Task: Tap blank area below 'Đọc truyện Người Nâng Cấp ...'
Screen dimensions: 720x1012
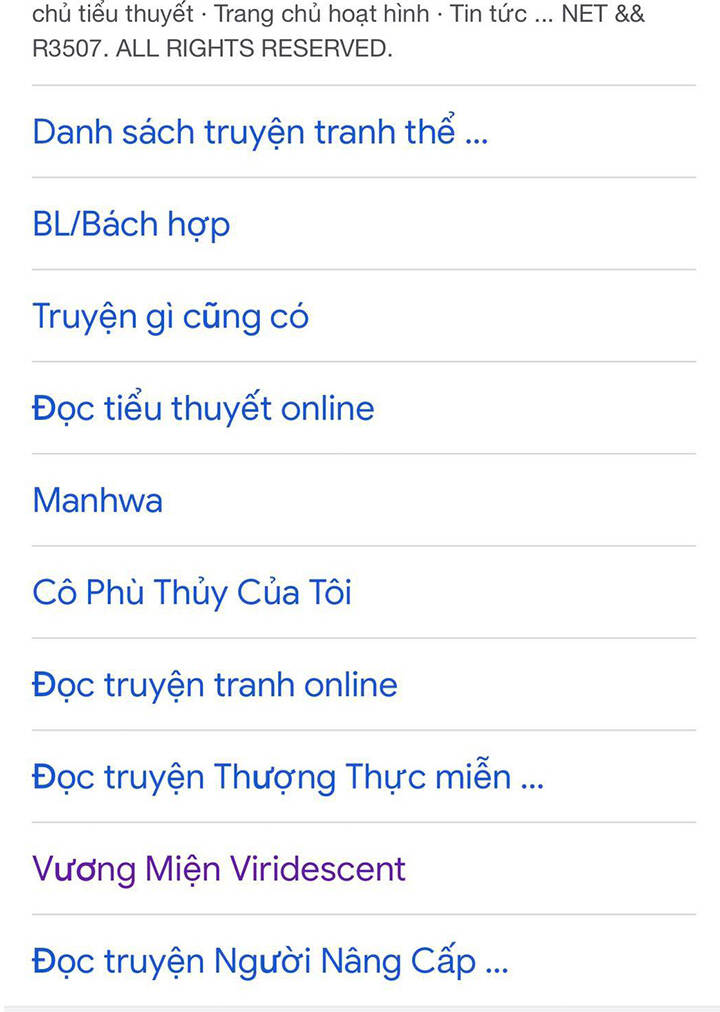Action: coord(360,1000)
